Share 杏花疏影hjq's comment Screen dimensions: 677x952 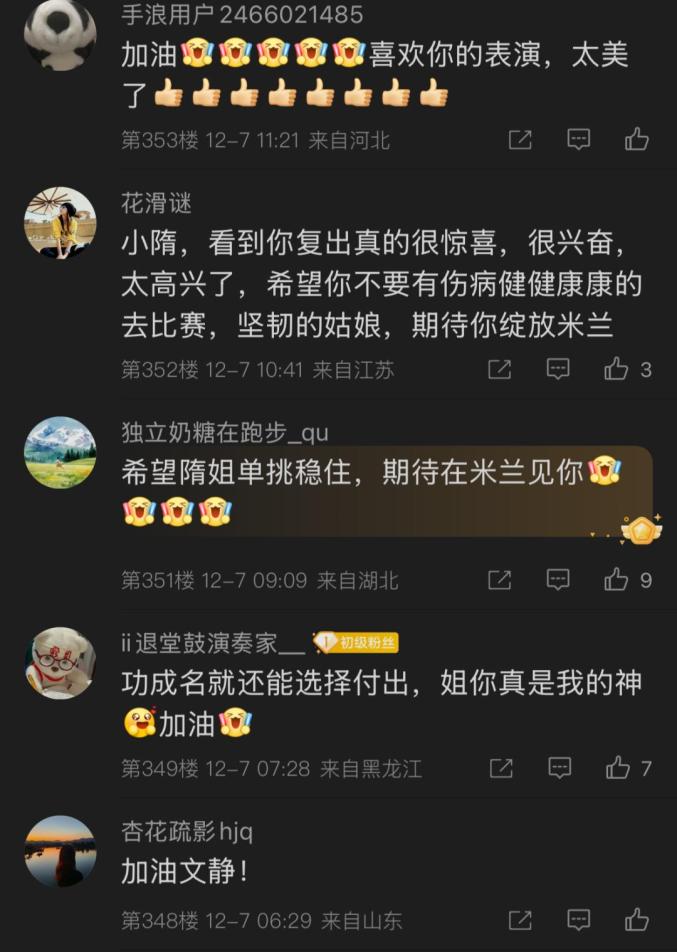520,919
